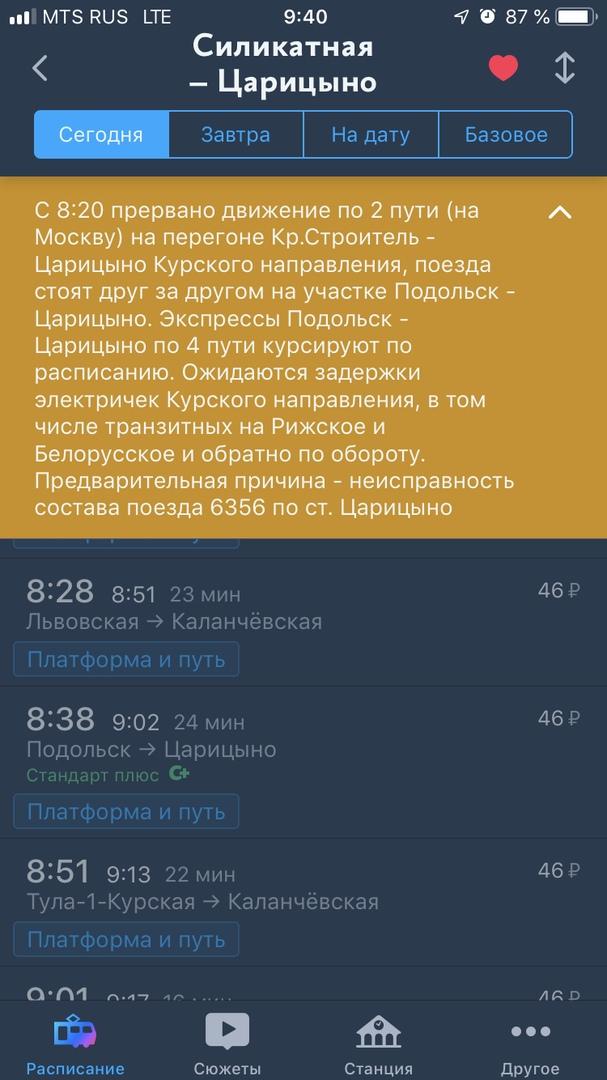Switch to the Базовое schedule
Viewport: 607px width, 1080px height.
coord(506,134)
